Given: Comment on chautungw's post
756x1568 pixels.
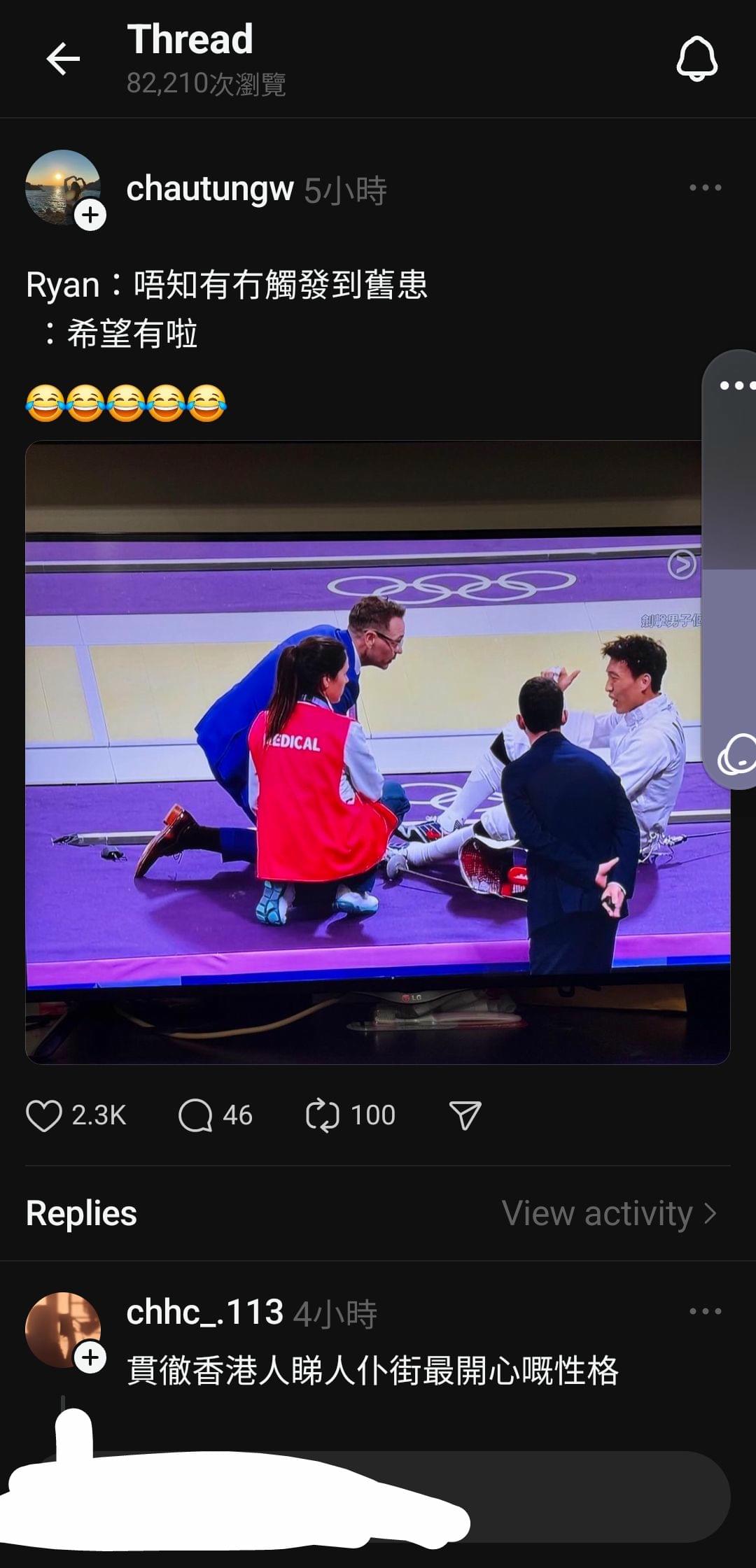Looking at the screenshot, I should pos(195,1115).
